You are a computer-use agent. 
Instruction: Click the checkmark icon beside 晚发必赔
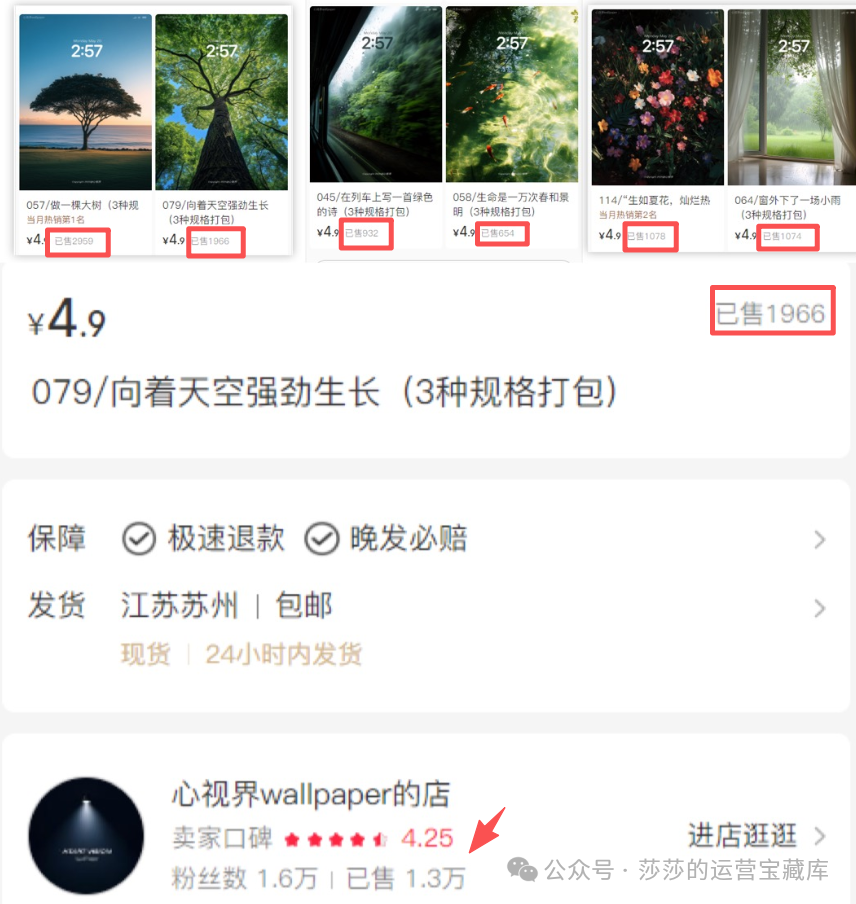coord(322,538)
